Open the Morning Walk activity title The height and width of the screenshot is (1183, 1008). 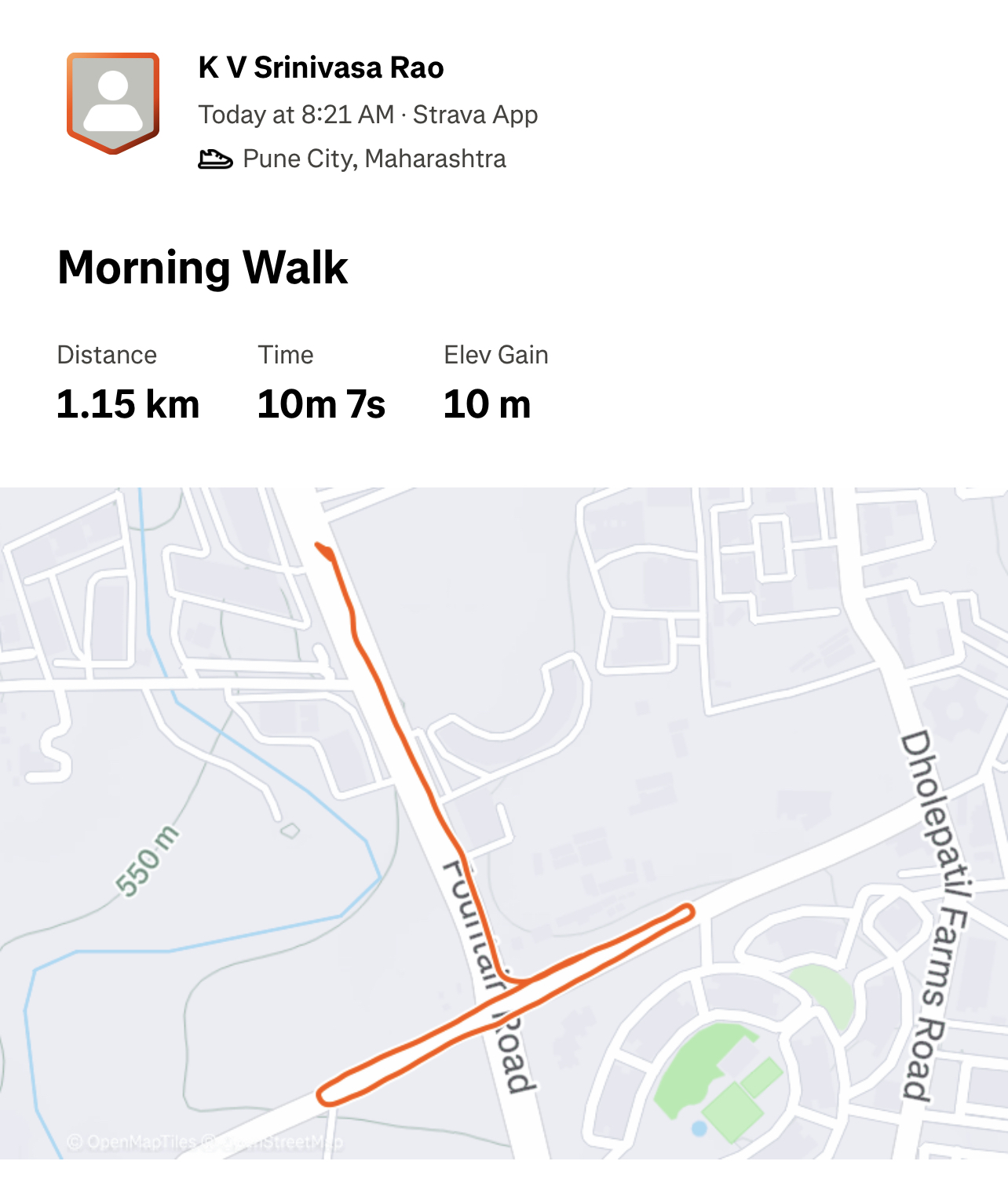click(203, 268)
